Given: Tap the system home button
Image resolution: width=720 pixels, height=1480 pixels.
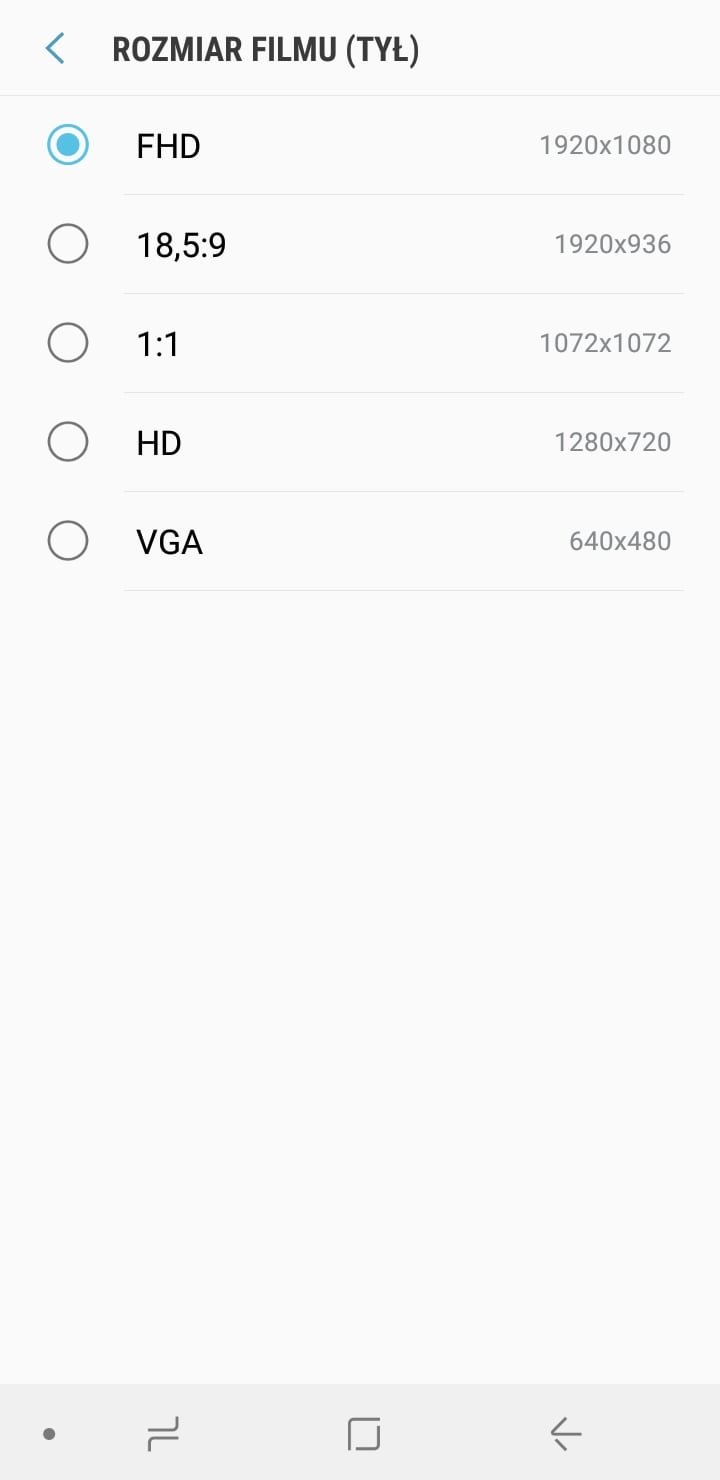Looking at the screenshot, I should [x=364, y=1434].
